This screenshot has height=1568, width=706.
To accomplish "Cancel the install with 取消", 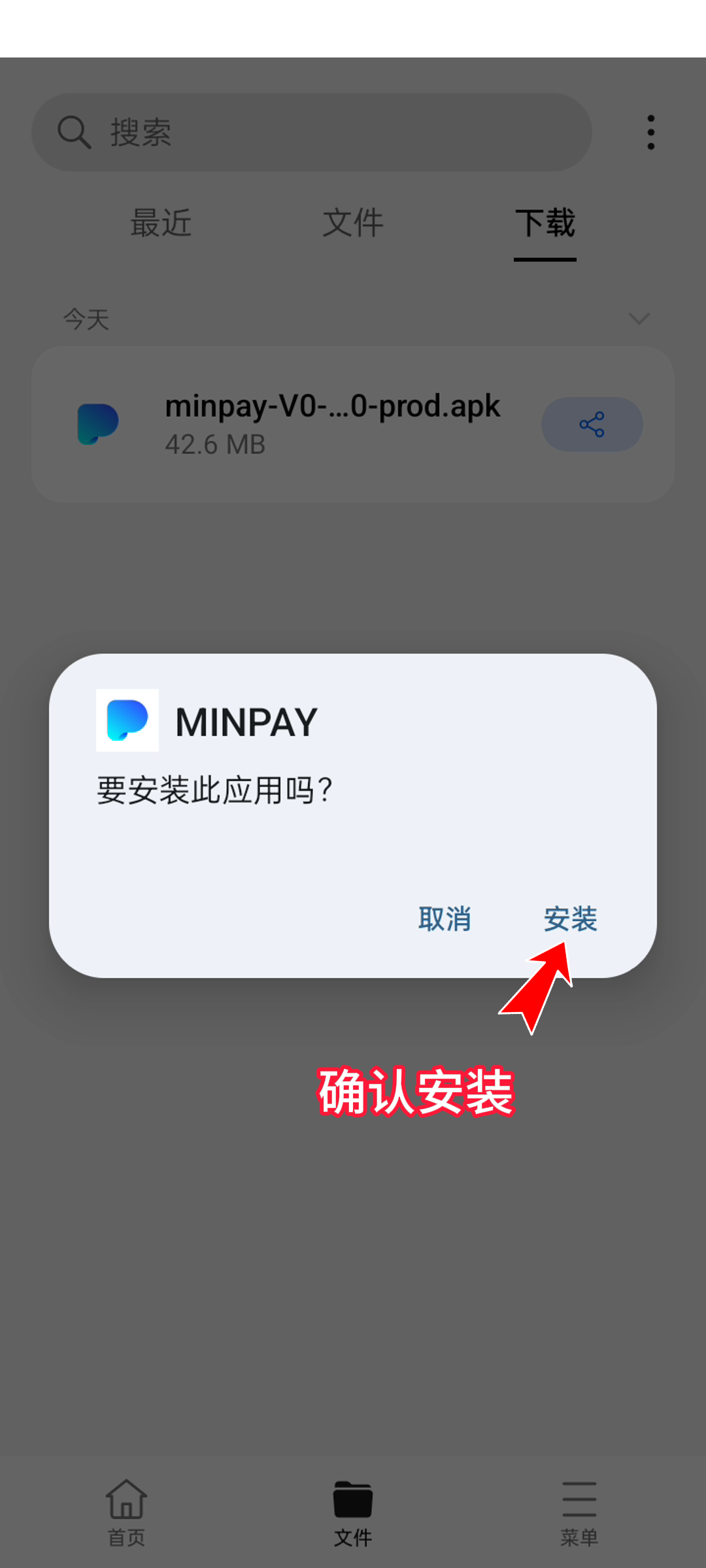I will pos(445,919).
